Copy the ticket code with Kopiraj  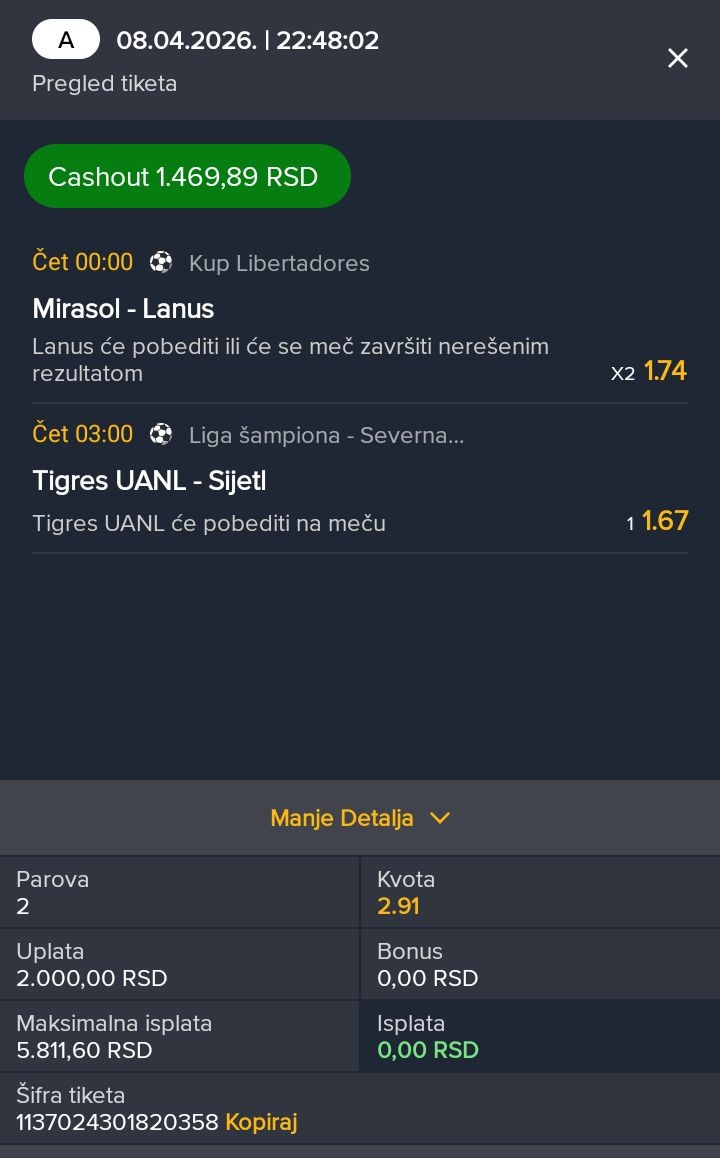261,1122
